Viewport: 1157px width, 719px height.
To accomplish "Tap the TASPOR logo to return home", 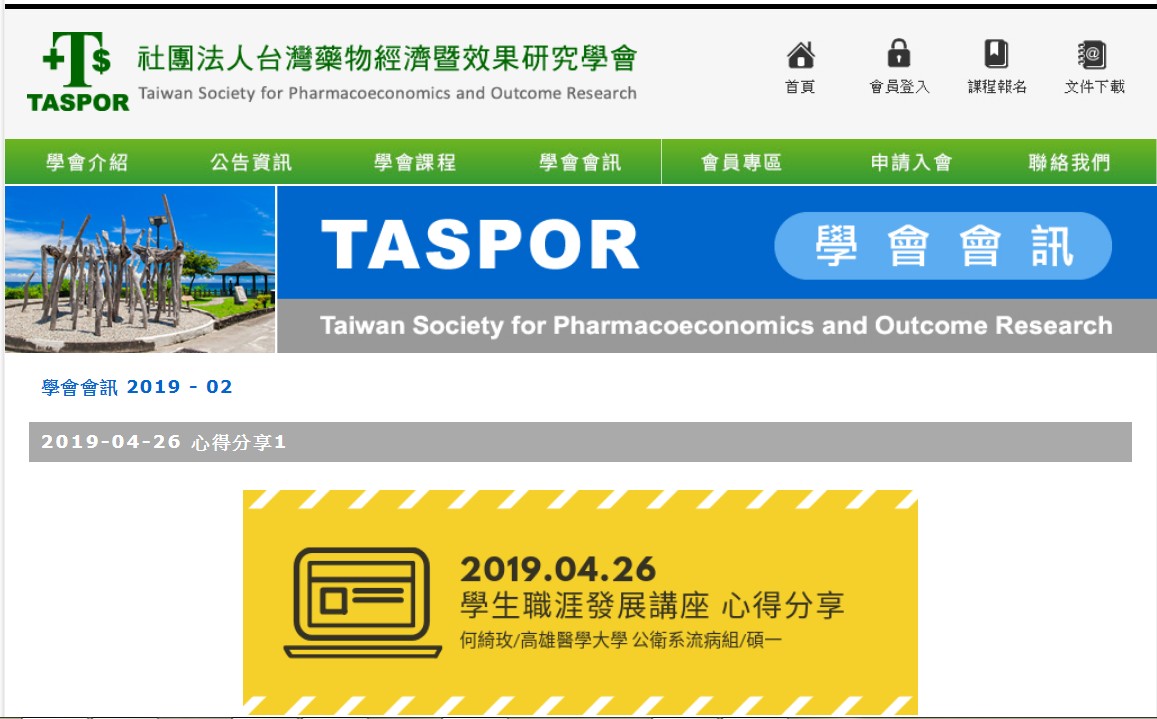I will tap(78, 72).
